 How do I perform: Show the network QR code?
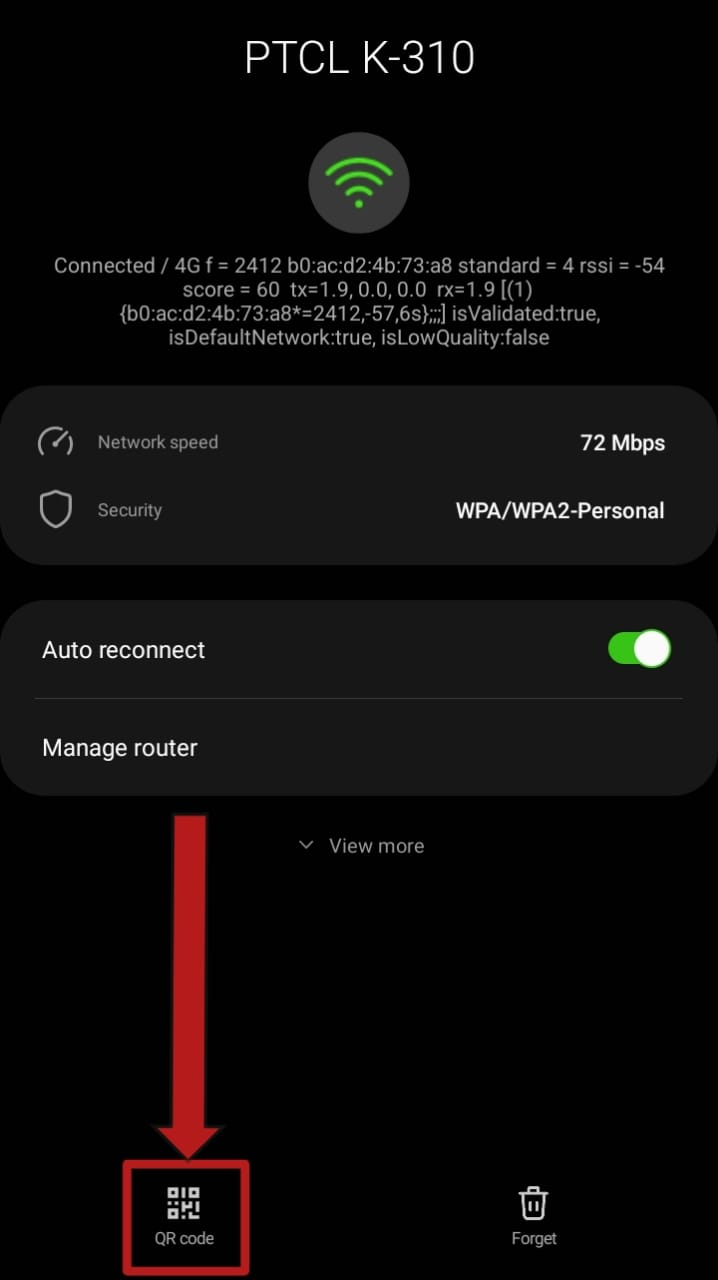click(x=184, y=1216)
